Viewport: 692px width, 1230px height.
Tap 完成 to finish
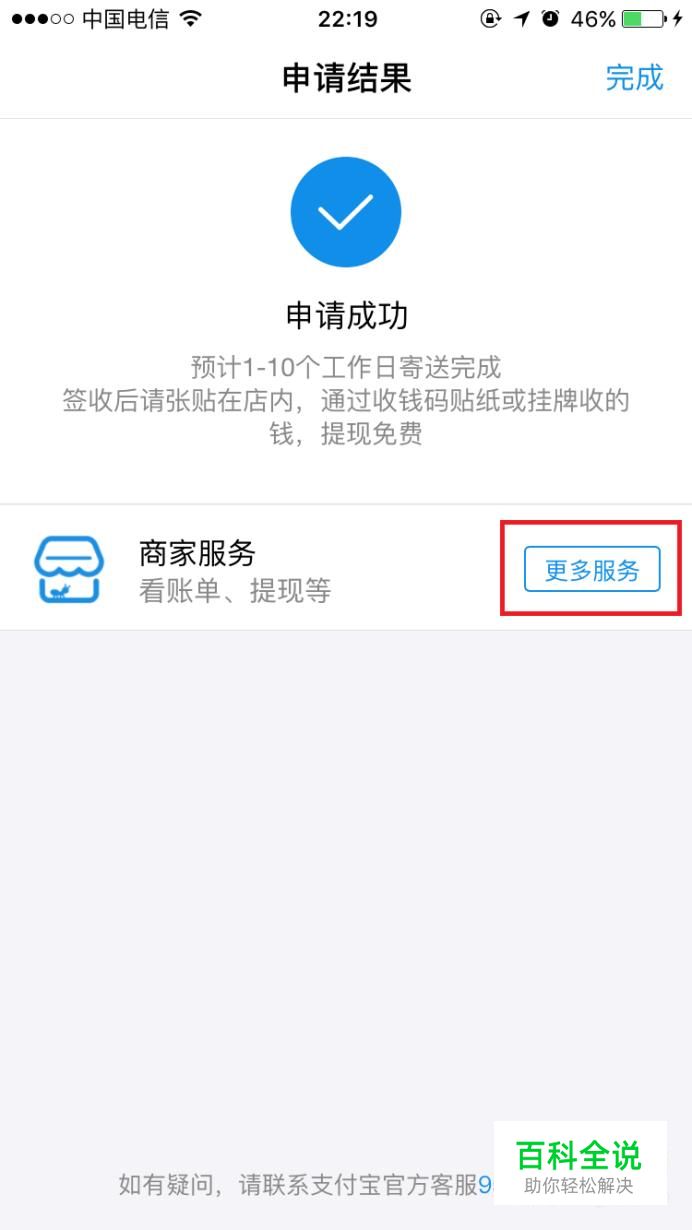click(634, 78)
